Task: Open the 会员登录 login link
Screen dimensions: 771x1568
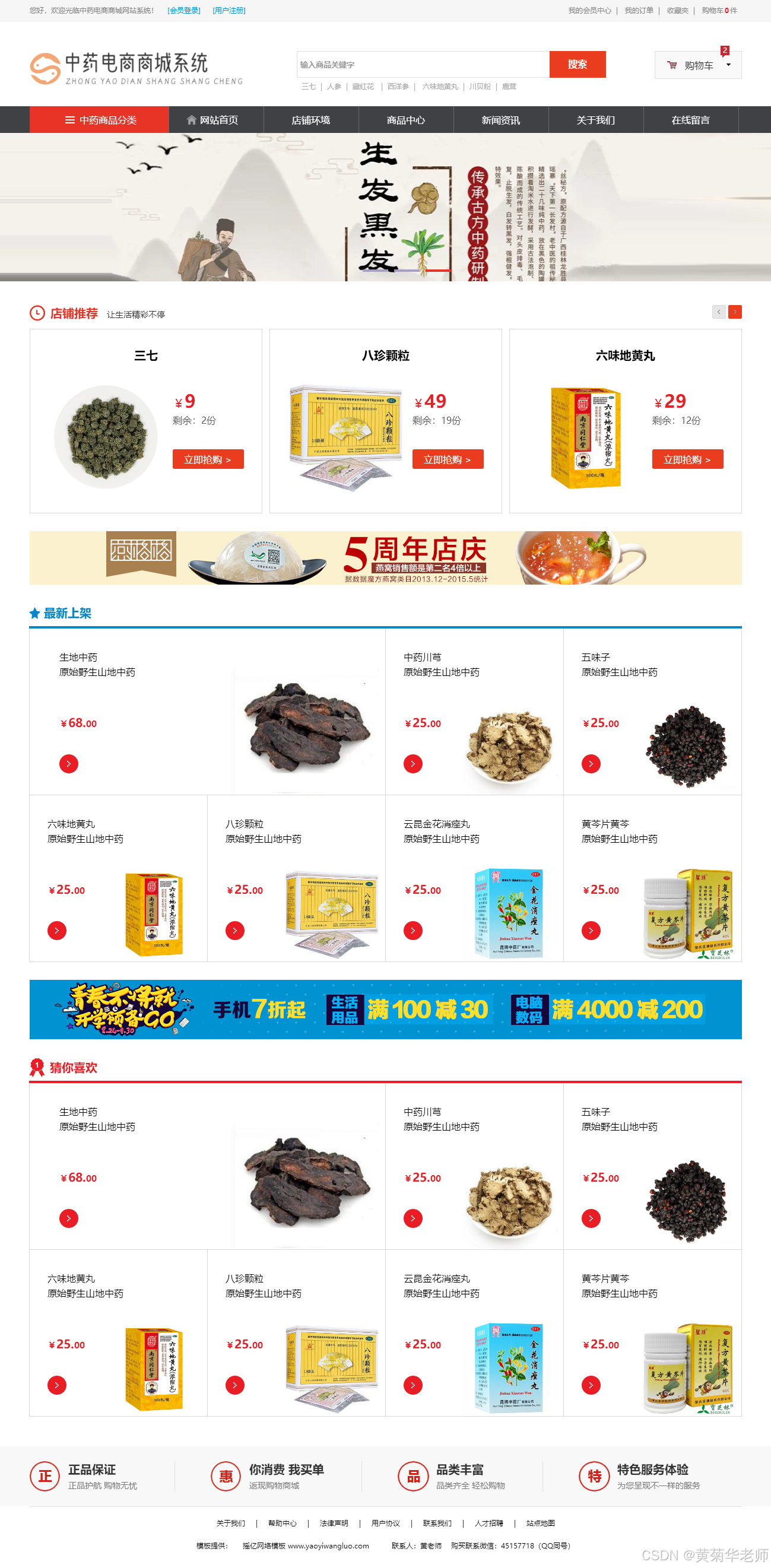Action: click(184, 10)
